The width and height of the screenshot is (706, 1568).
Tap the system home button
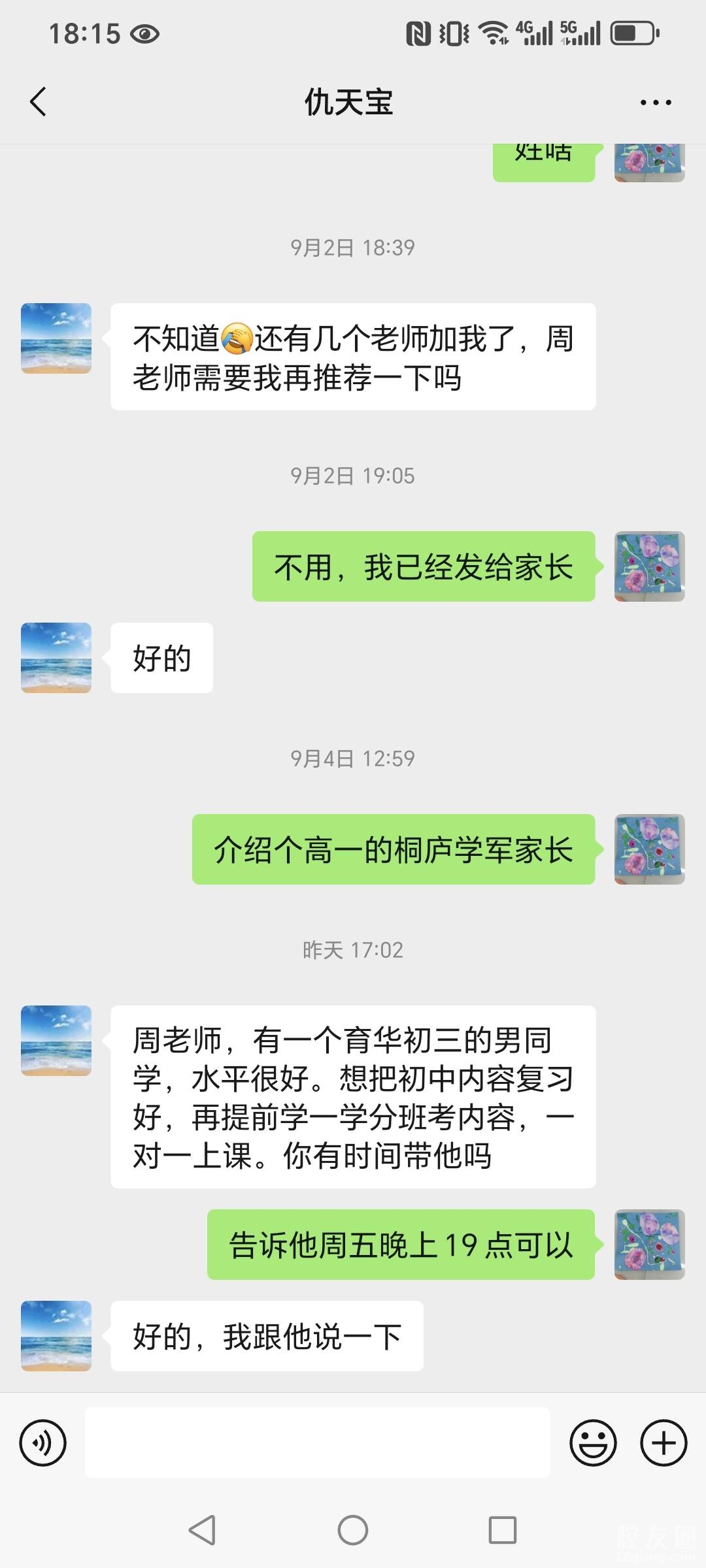click(353, 1530)
